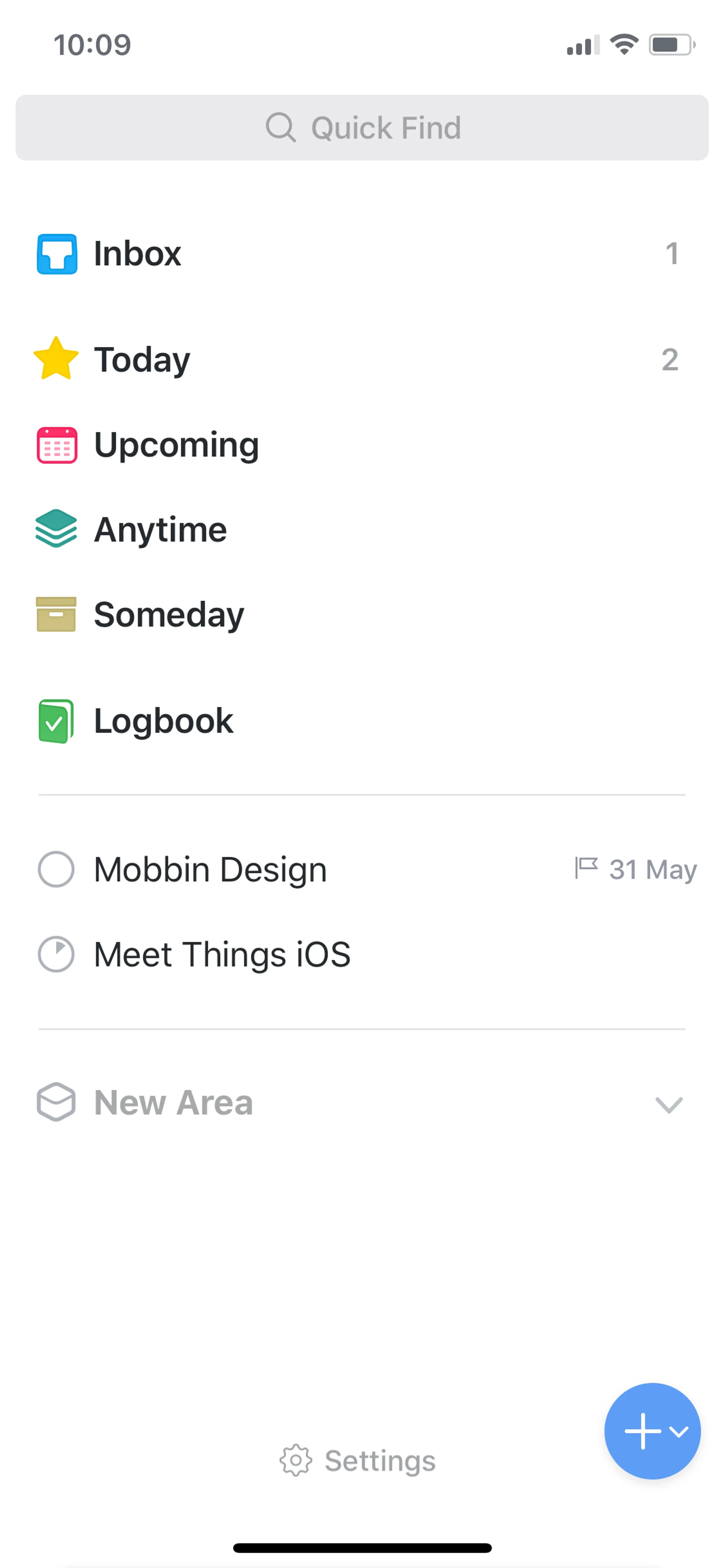Screen dimensions: 724x1568
Task: Open Settings
Action: (358, 1461)
